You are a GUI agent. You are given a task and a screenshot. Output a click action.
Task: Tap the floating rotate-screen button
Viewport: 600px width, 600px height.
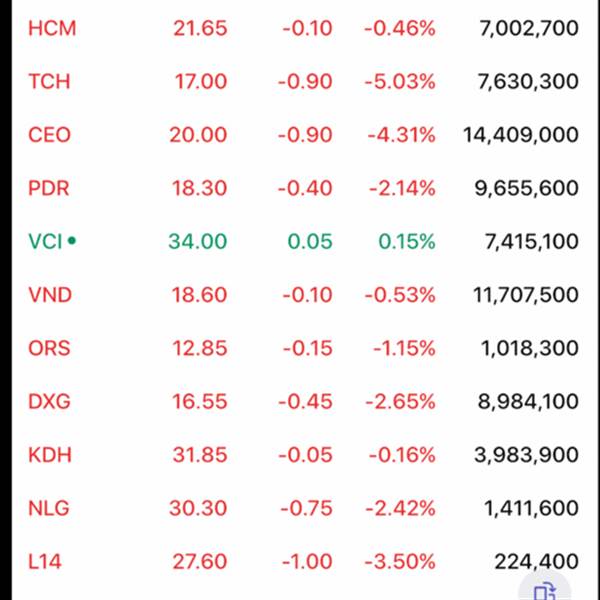point(545,589)
